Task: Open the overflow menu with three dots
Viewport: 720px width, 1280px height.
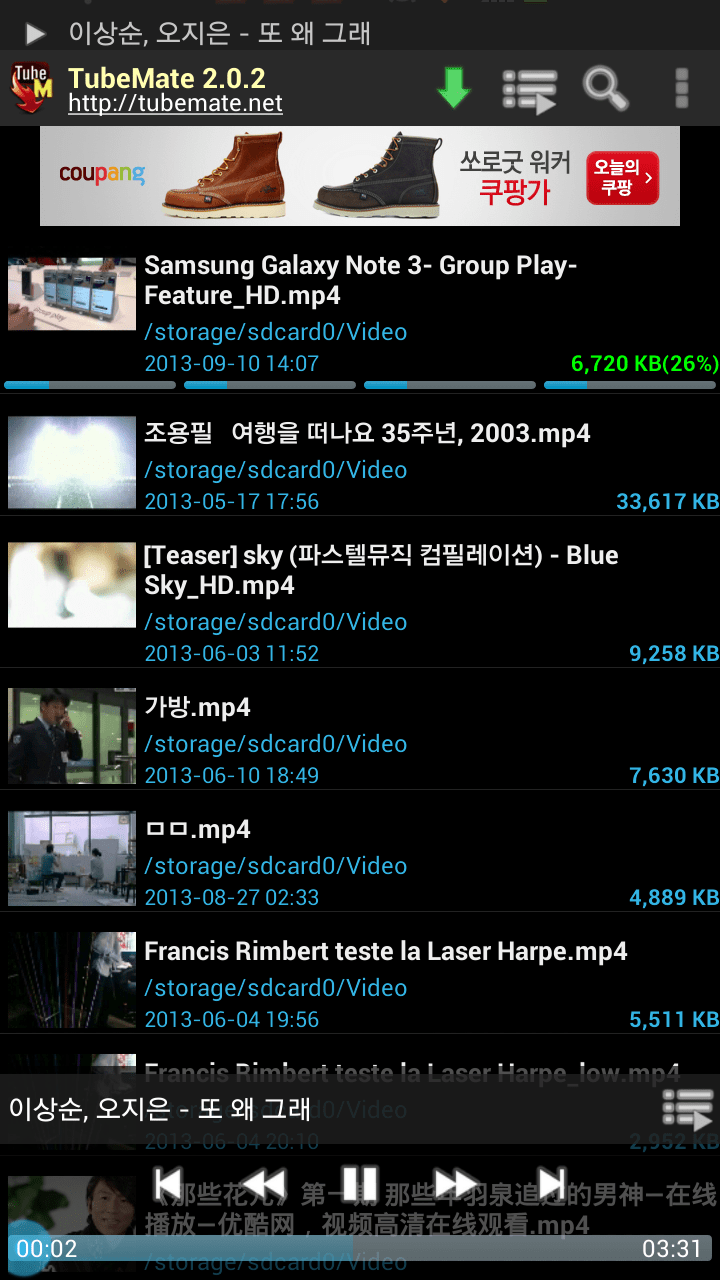Action: [x=681, y=88]
